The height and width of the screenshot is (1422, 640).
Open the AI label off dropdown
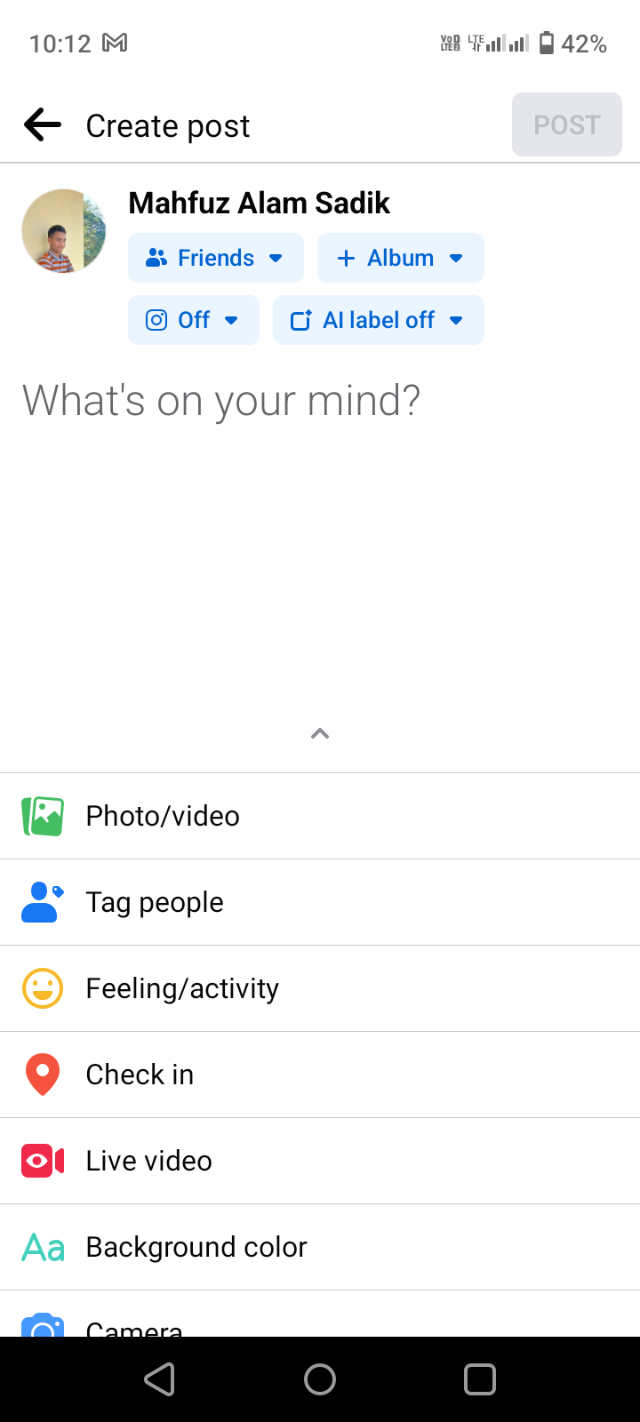378,320
